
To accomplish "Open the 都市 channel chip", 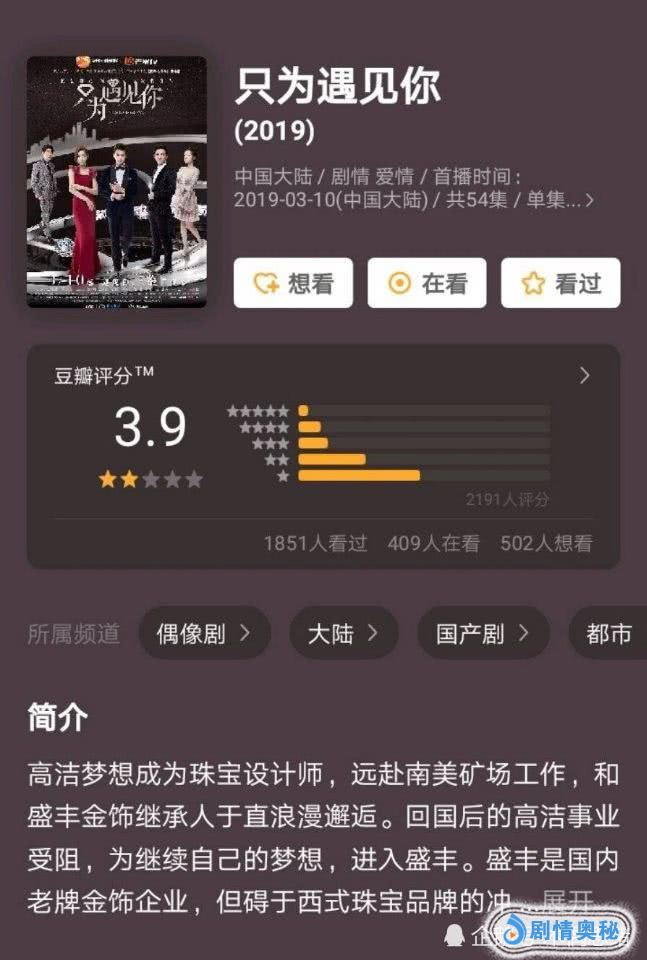I will [x=608, y=633].
